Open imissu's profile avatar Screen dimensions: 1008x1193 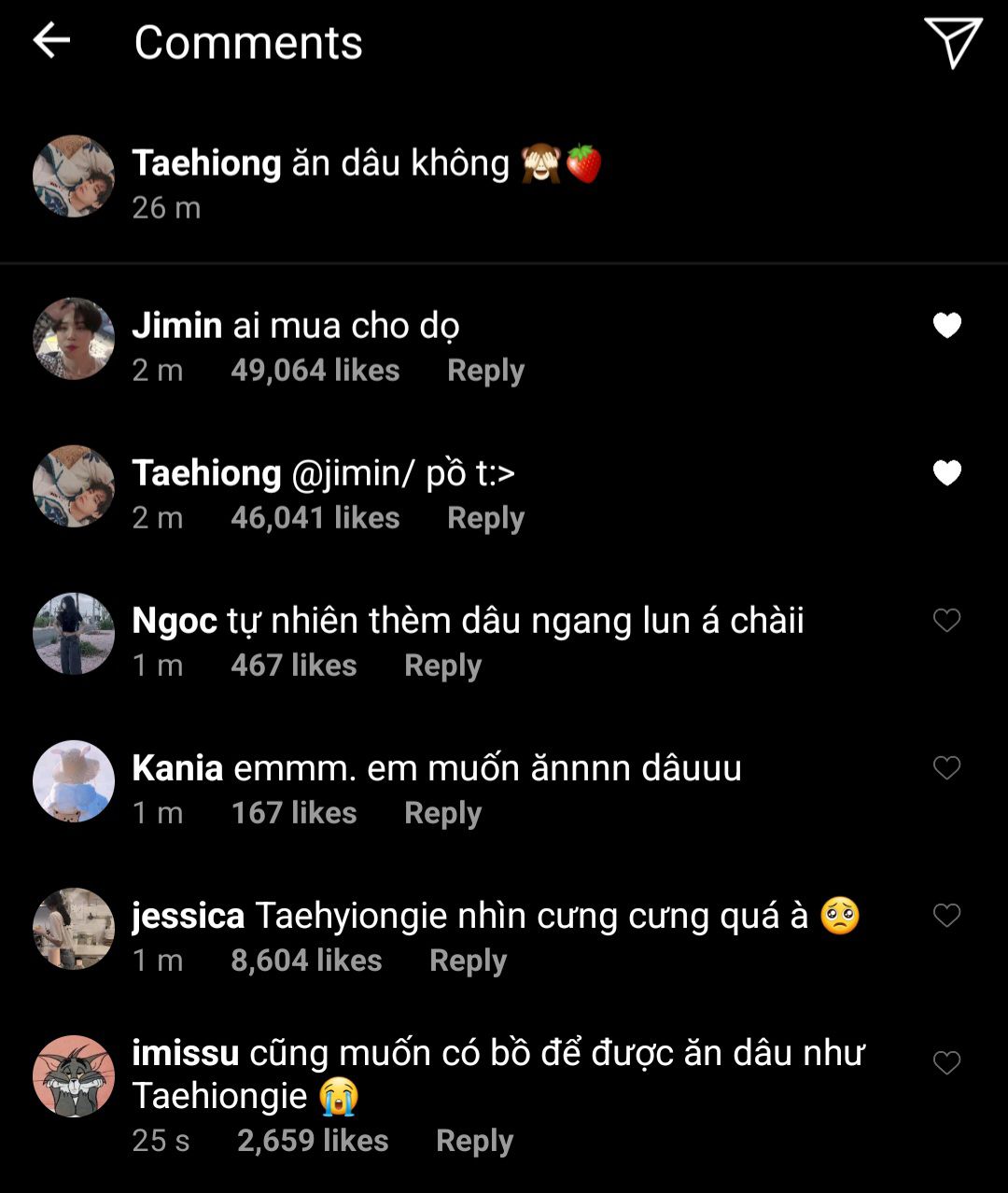tap(74, 1076)
